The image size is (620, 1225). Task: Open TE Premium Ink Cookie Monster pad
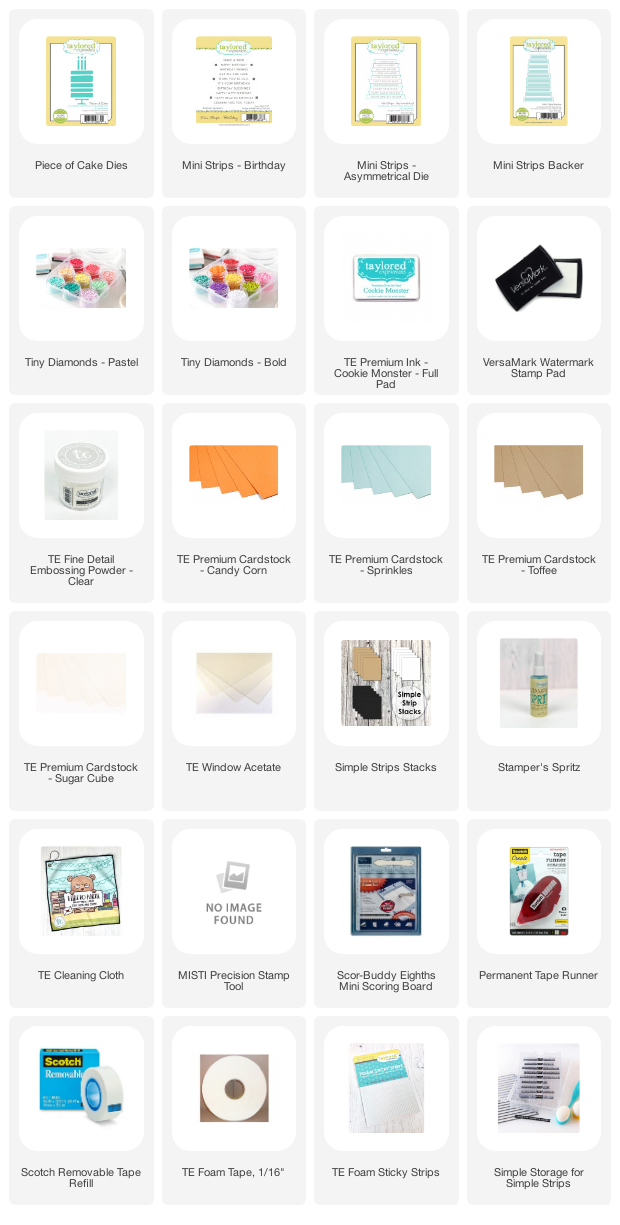point(386,300)
